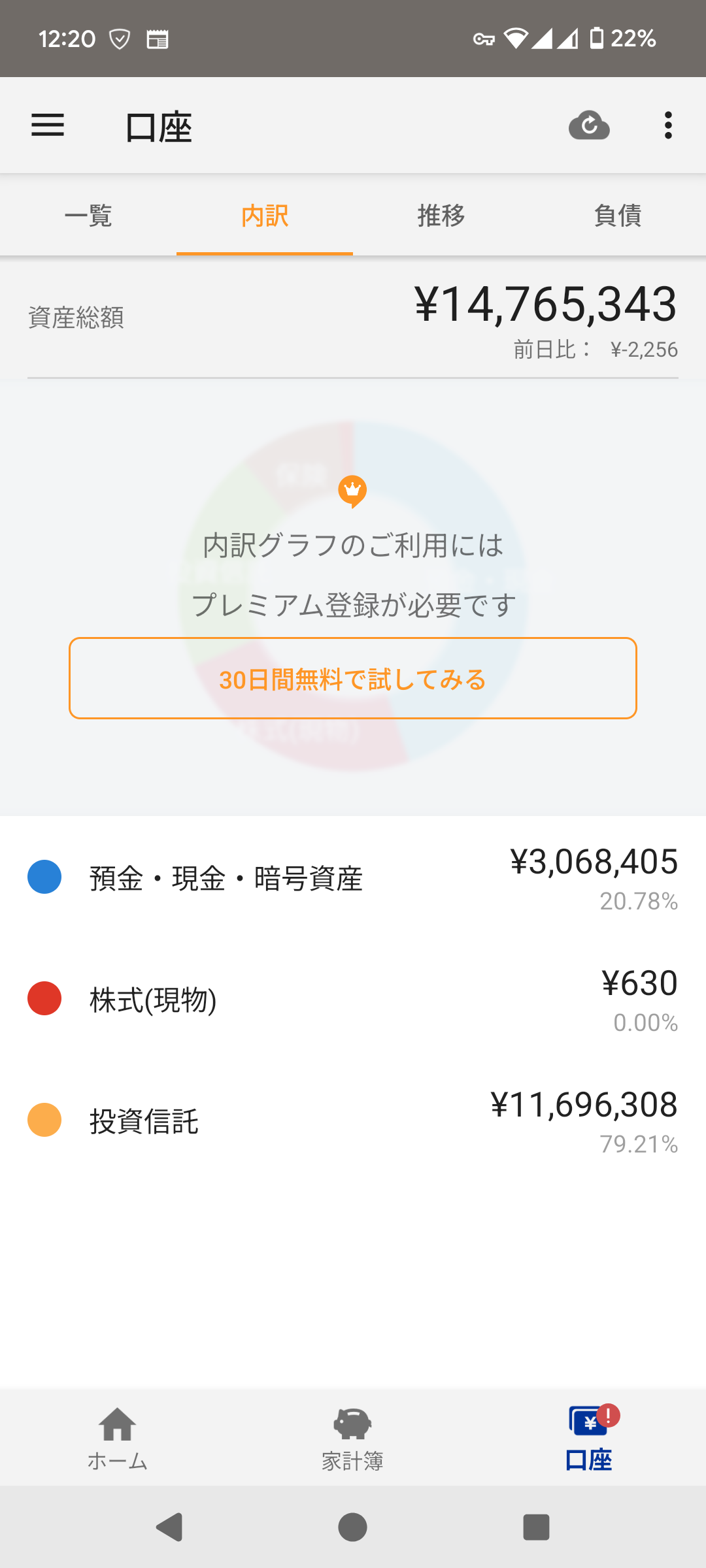View the 投資信託 row details

click(353, 1121)
